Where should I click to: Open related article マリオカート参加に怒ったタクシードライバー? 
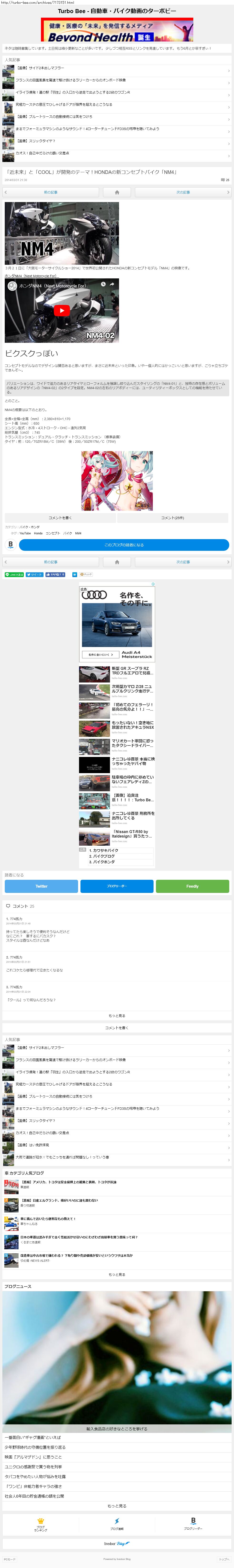click(x=132, y=743)
